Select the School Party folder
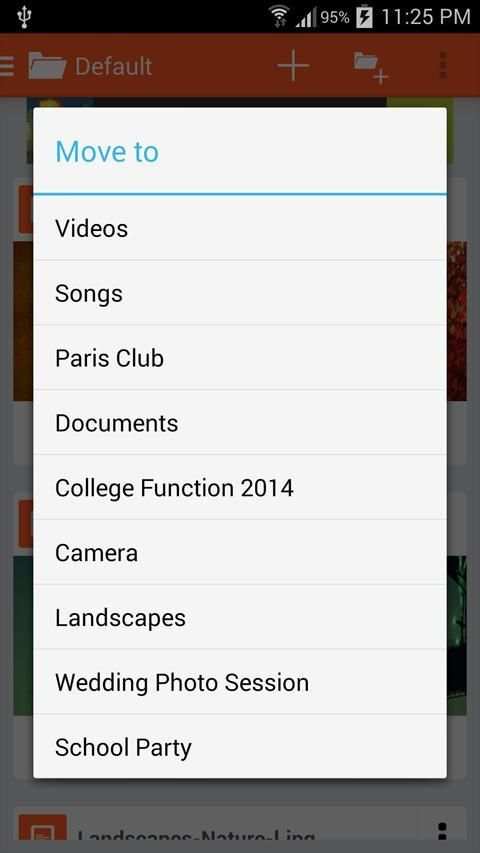Screen dimensions: 480x853 click(240, 746)
